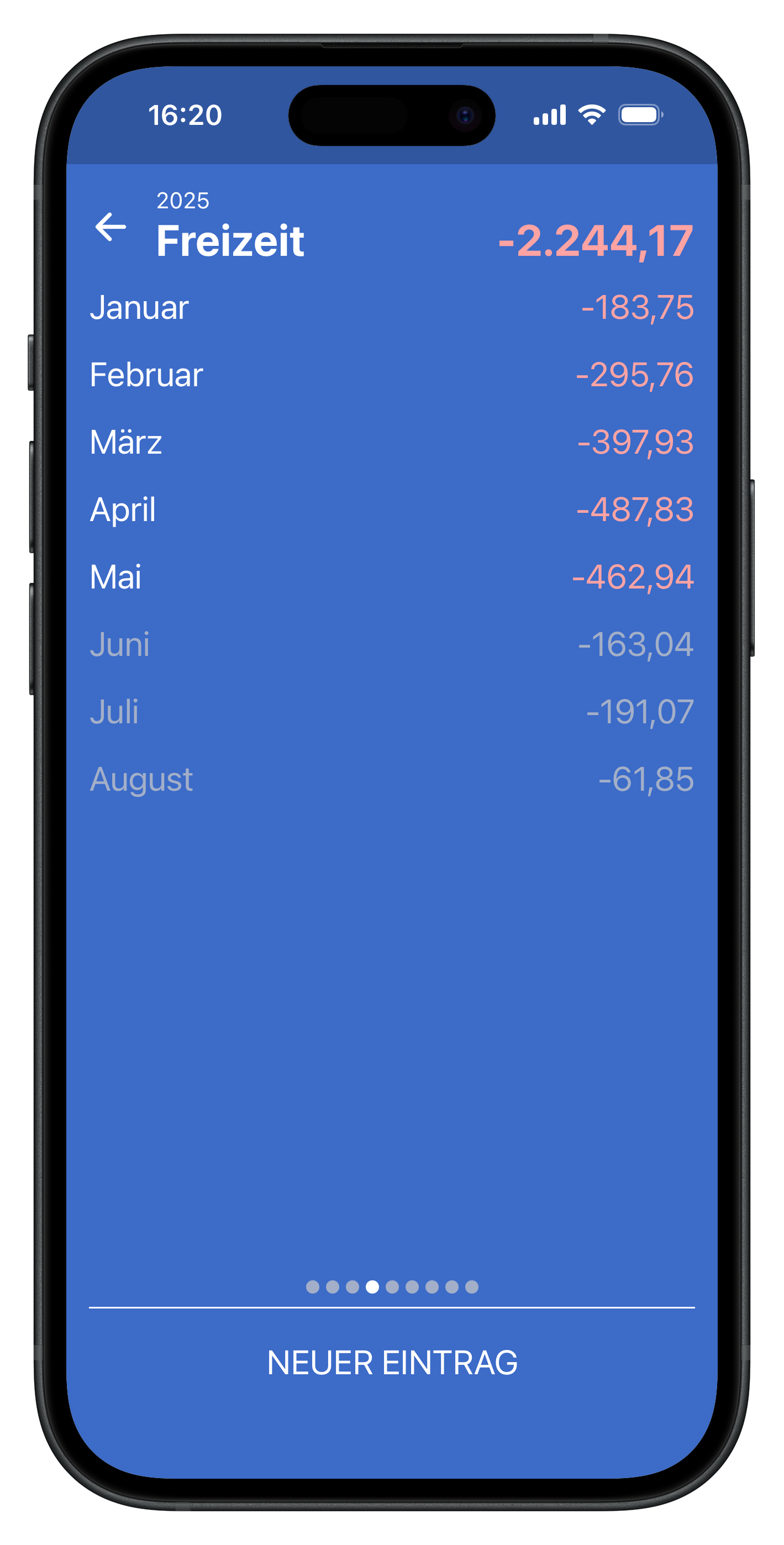The height and width of the screenshot is (1545, 784).
Task: Show März expenses
Action: pos(391,442)
